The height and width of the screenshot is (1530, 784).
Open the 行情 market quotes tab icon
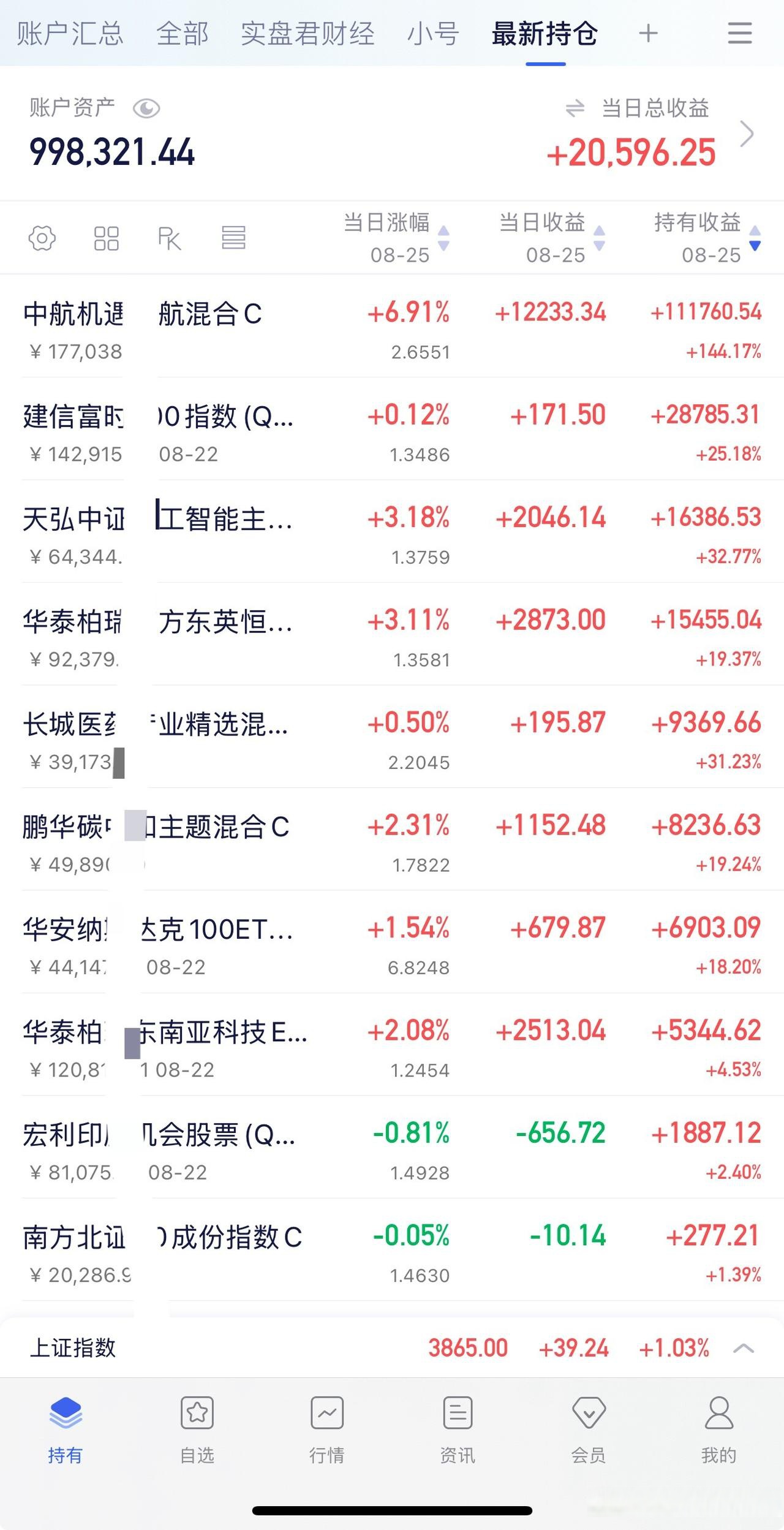point(327,1415)
